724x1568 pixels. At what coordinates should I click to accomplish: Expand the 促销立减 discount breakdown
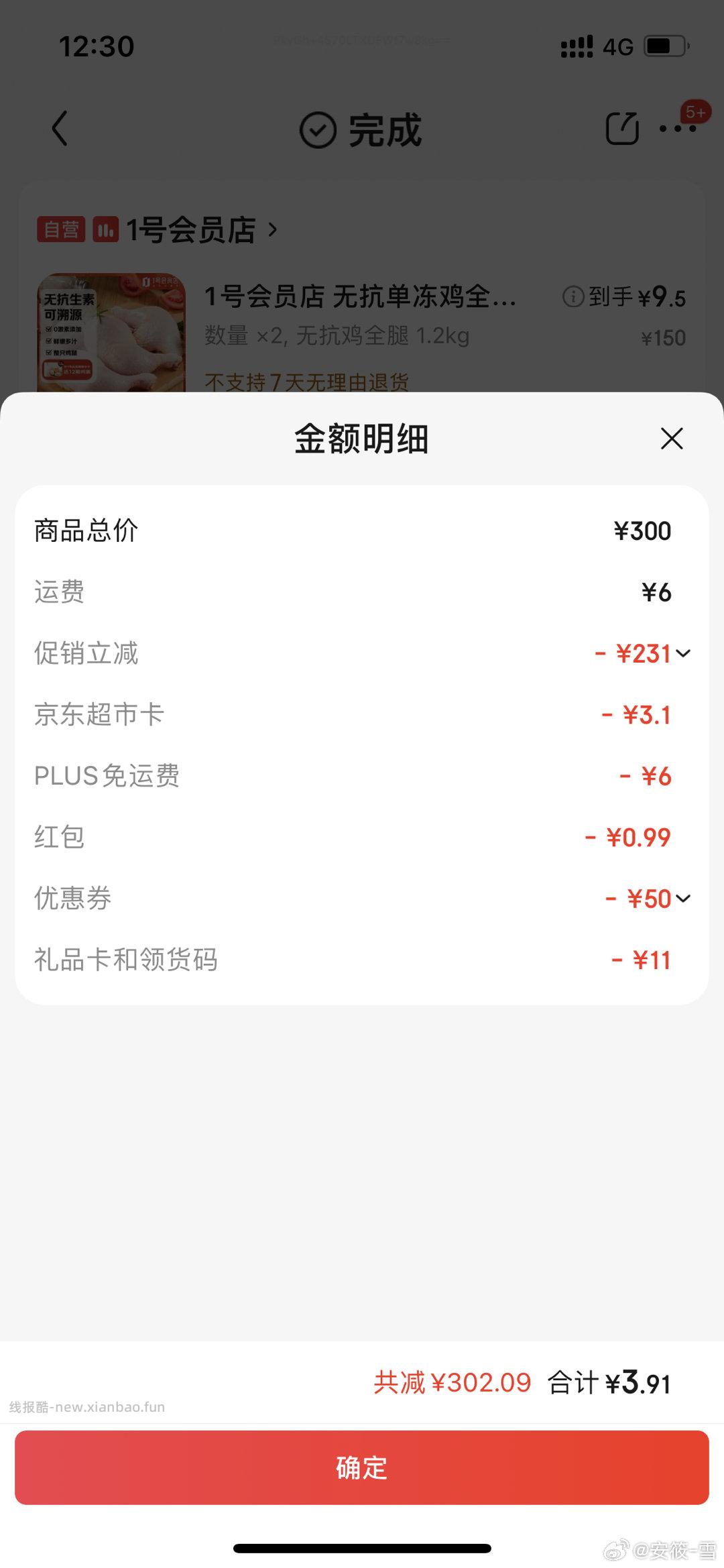684,654
